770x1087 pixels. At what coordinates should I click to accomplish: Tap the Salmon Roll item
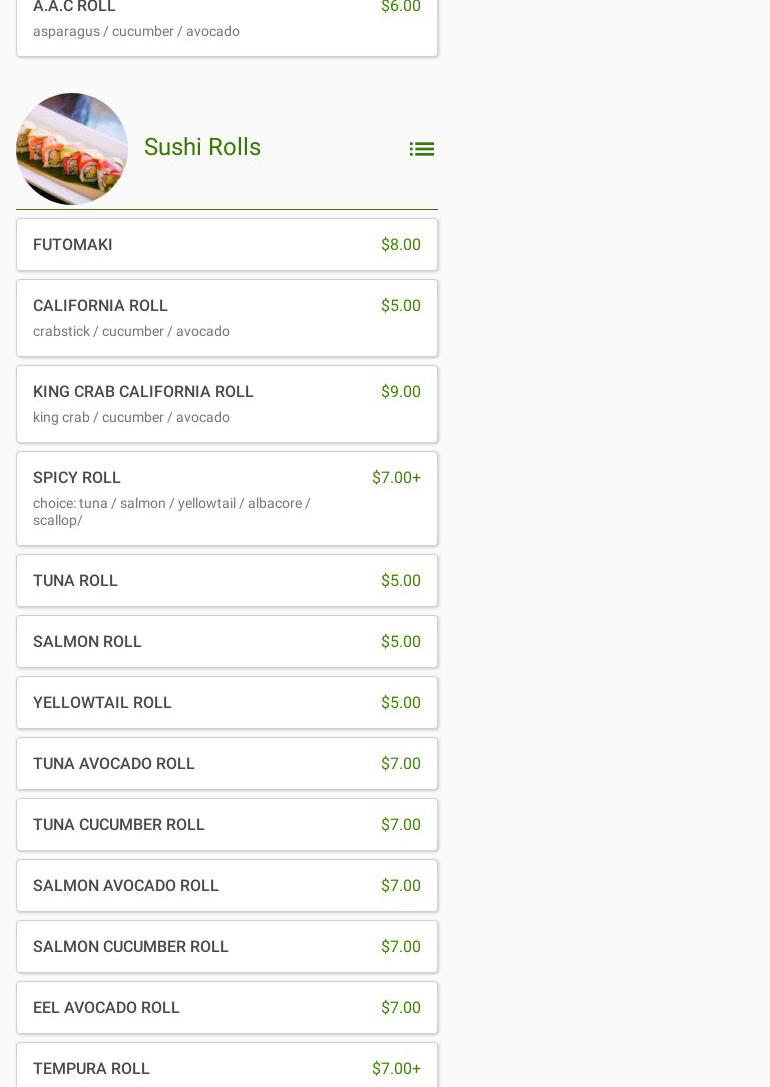[x=226, y=642]
